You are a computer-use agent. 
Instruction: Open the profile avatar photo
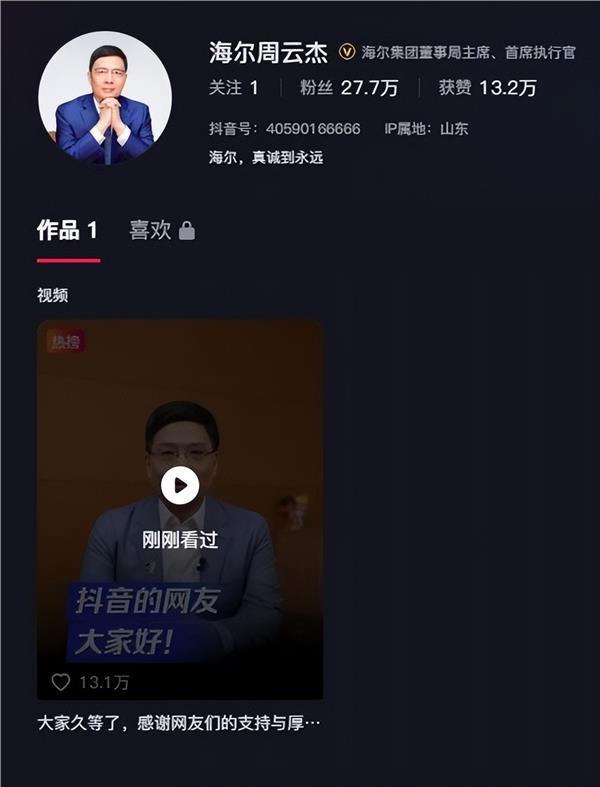tap(104, 98)
